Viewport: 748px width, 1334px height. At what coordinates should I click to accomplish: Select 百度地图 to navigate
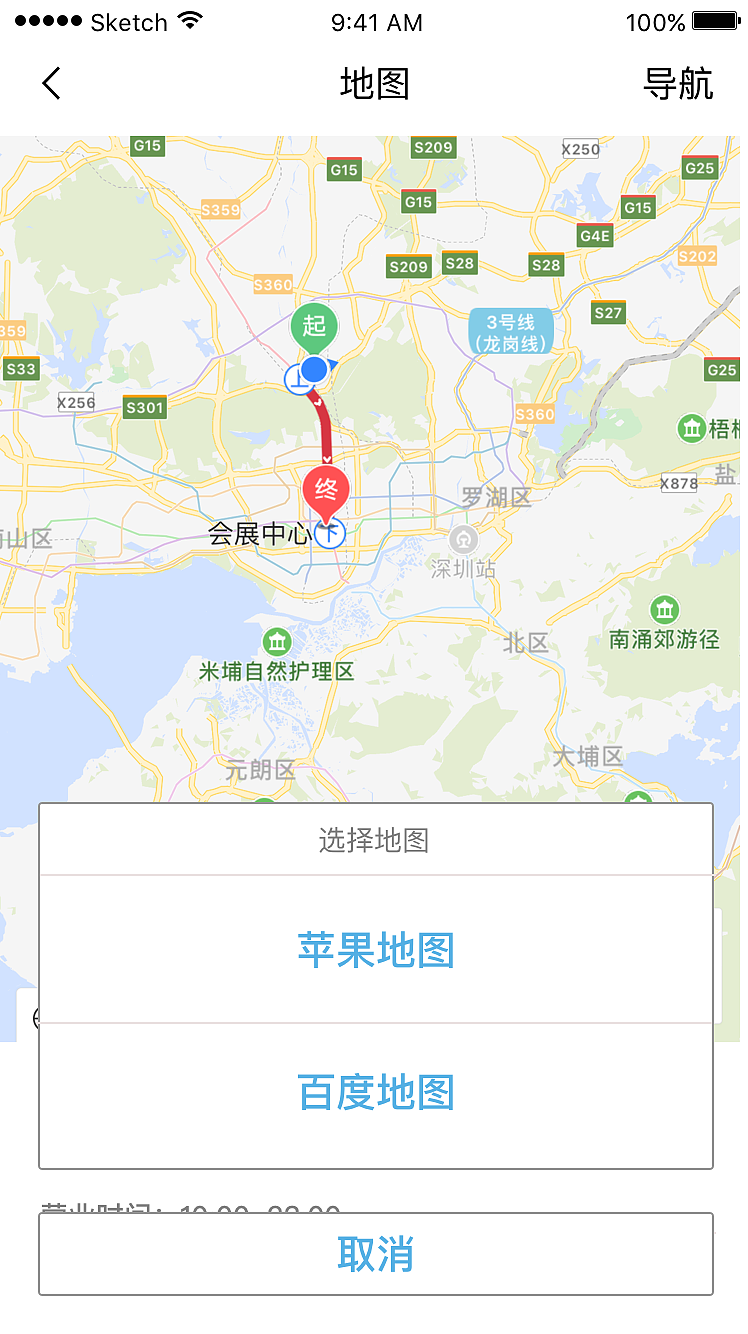[374, 1093]
